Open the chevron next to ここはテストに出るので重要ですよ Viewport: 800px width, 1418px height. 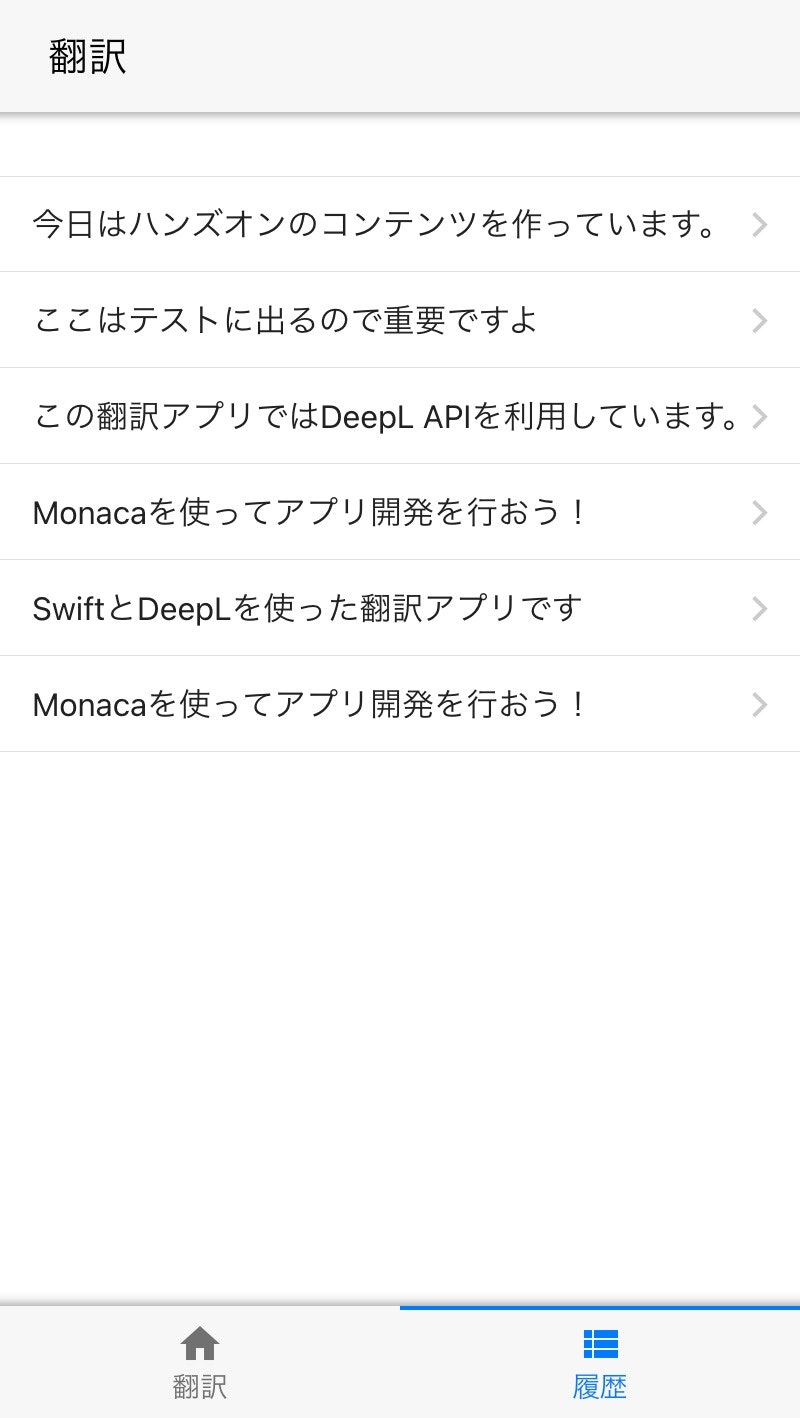tap(759, 320)
